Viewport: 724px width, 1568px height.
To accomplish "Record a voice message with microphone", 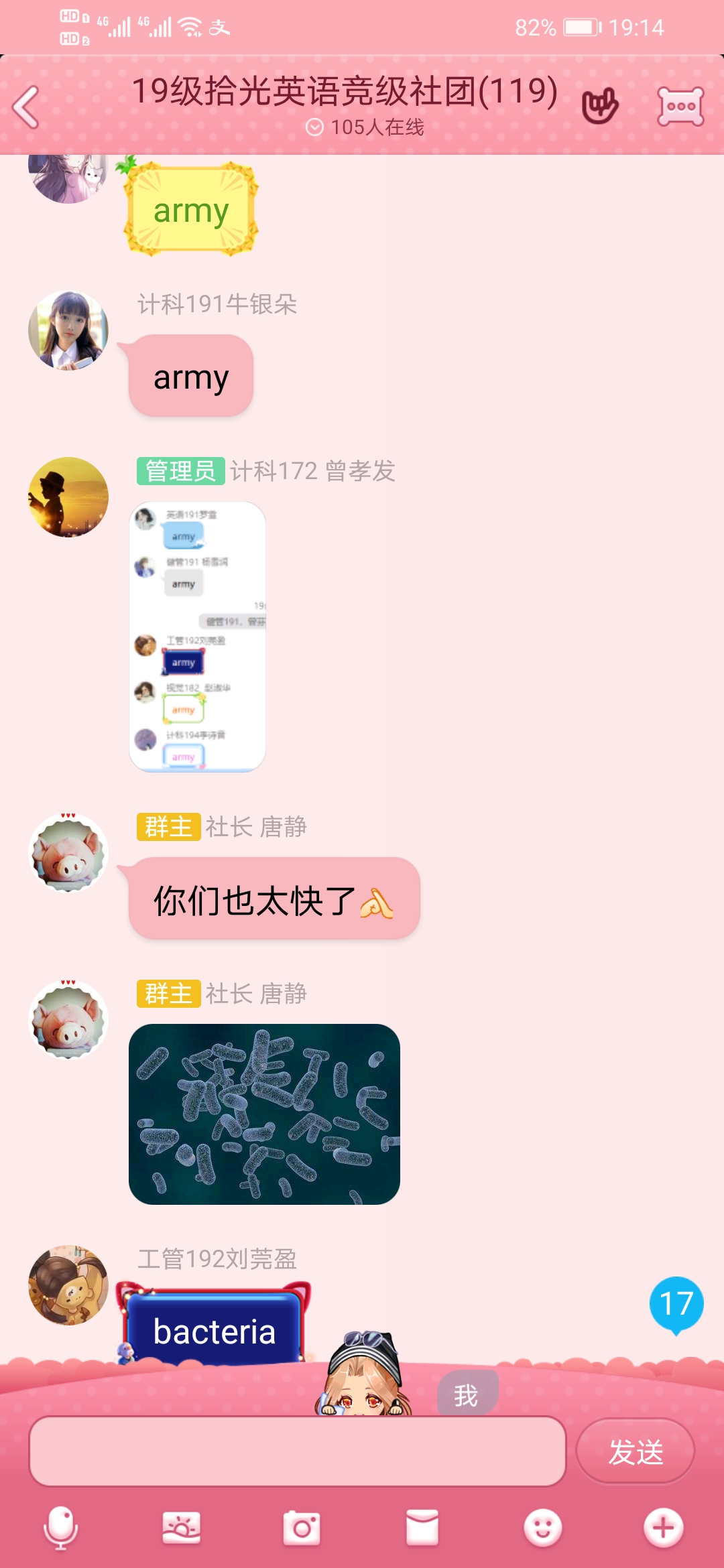I will click(x=61, y=1528).
